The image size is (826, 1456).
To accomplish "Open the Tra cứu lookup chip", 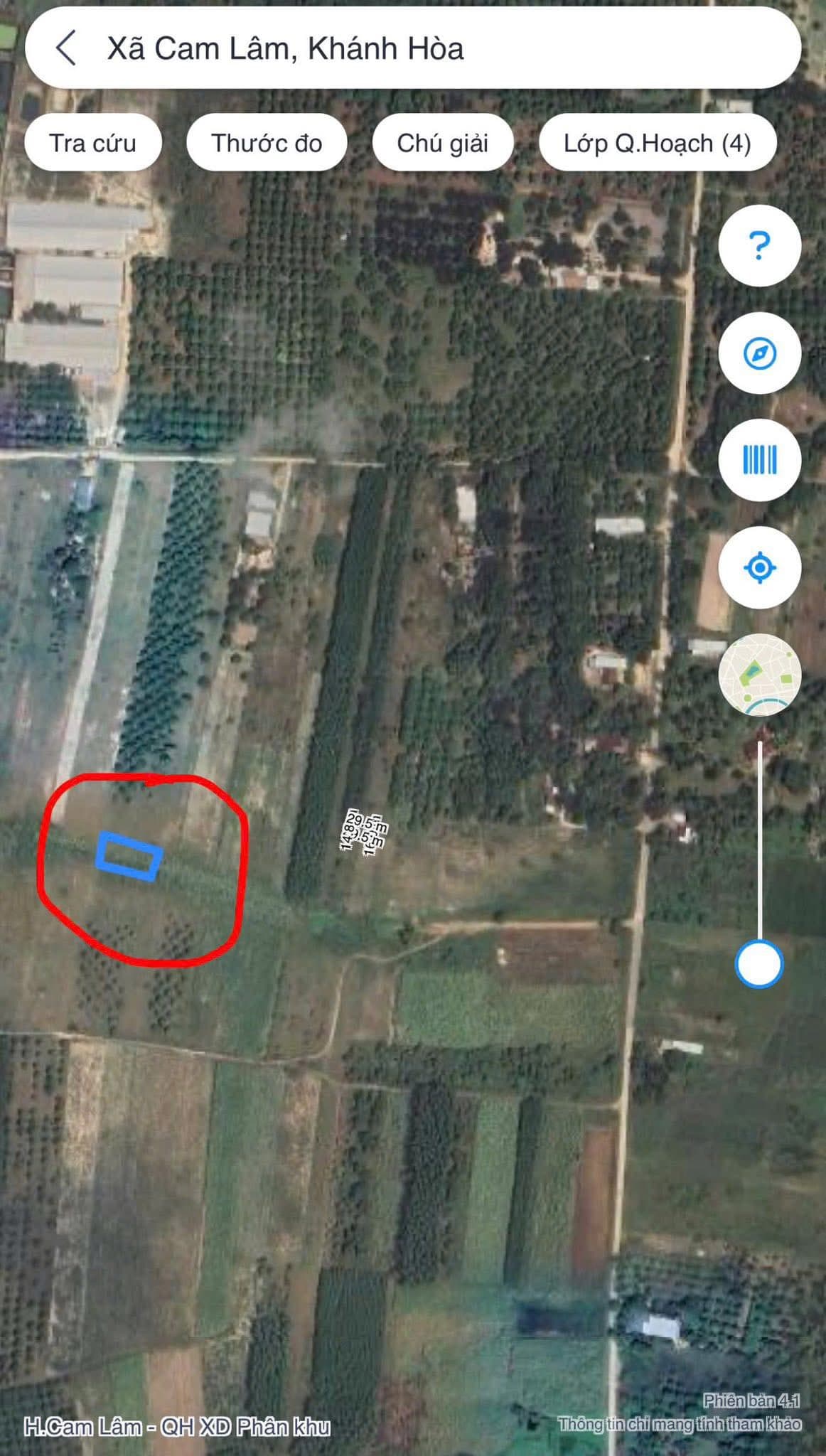I will click(x=92, y=143).
